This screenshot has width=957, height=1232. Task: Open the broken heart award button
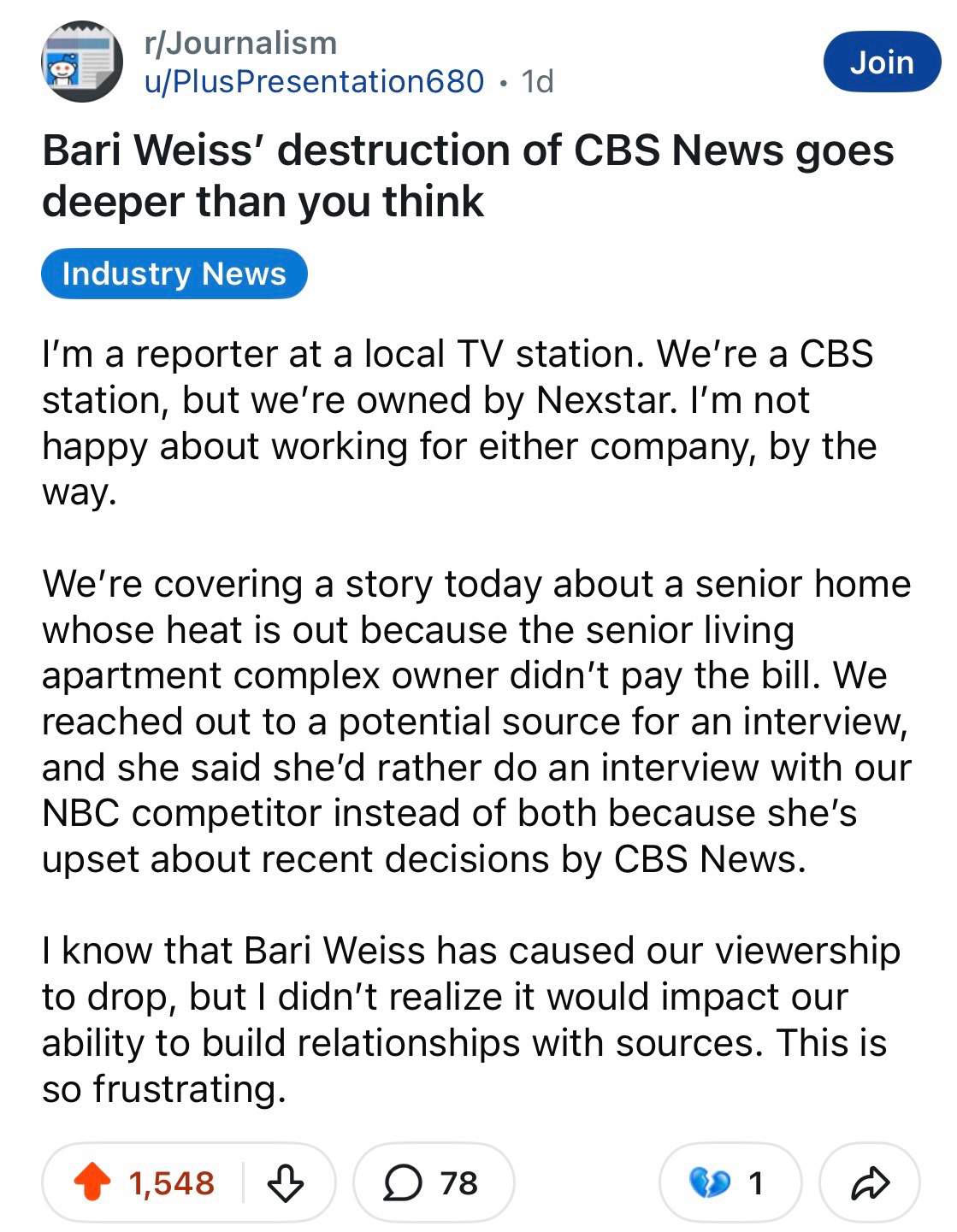(x=729, y=1183)
